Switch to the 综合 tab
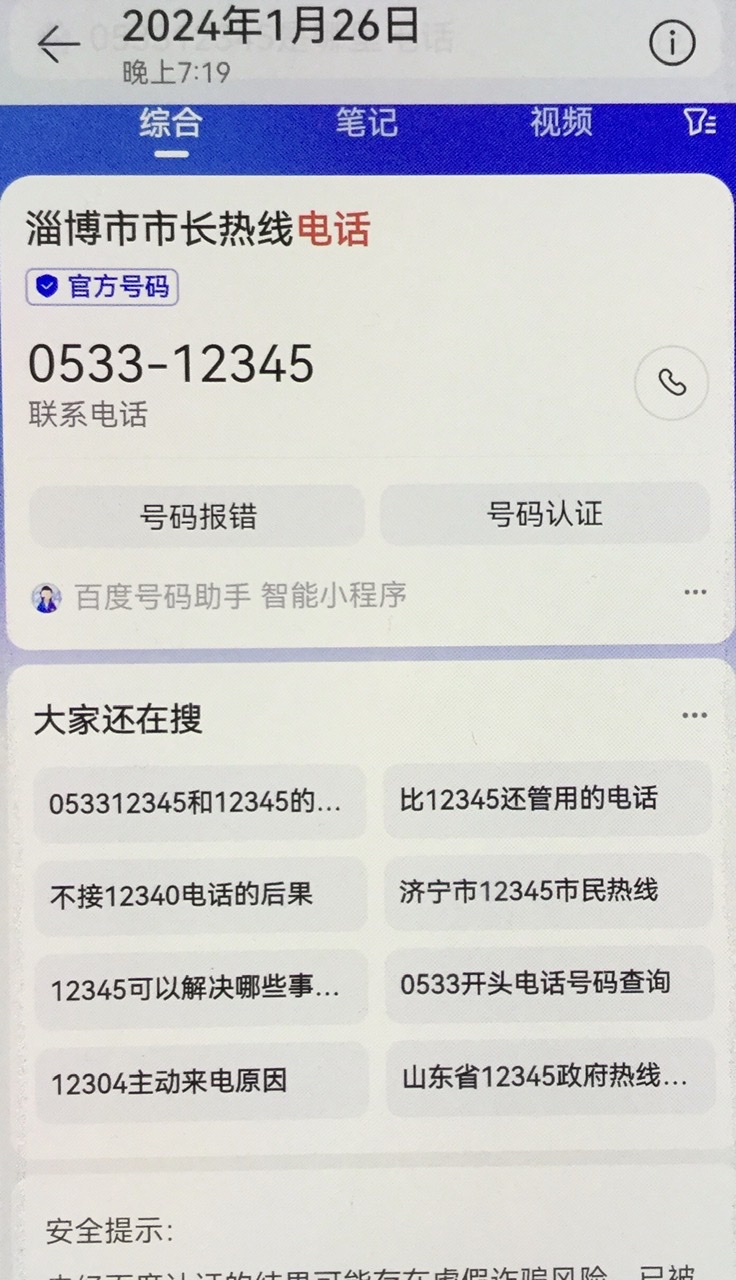Image resolution: width=736 pixels, height=1280 pixels. [x=171, y=122]
